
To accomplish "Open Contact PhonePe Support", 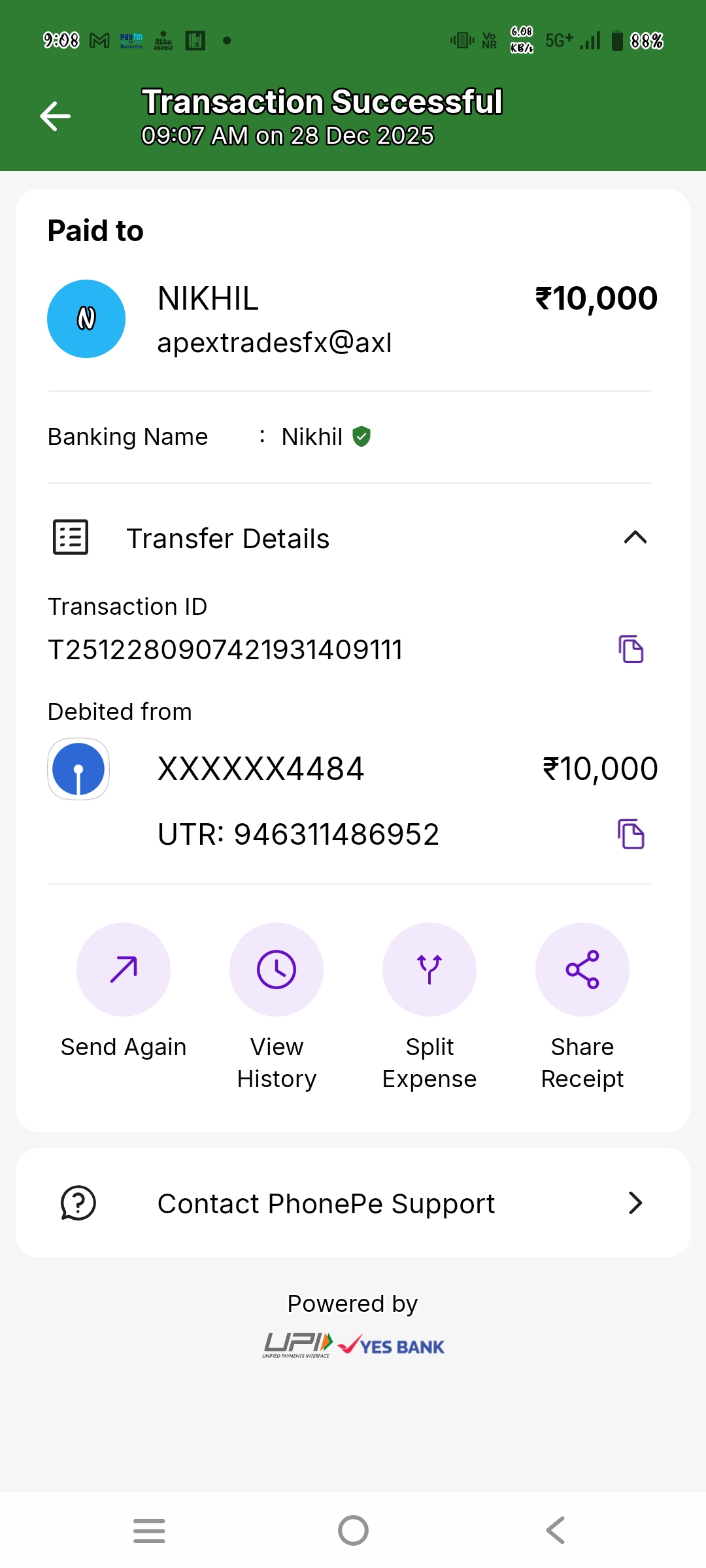I will (x=353, y=1203).
